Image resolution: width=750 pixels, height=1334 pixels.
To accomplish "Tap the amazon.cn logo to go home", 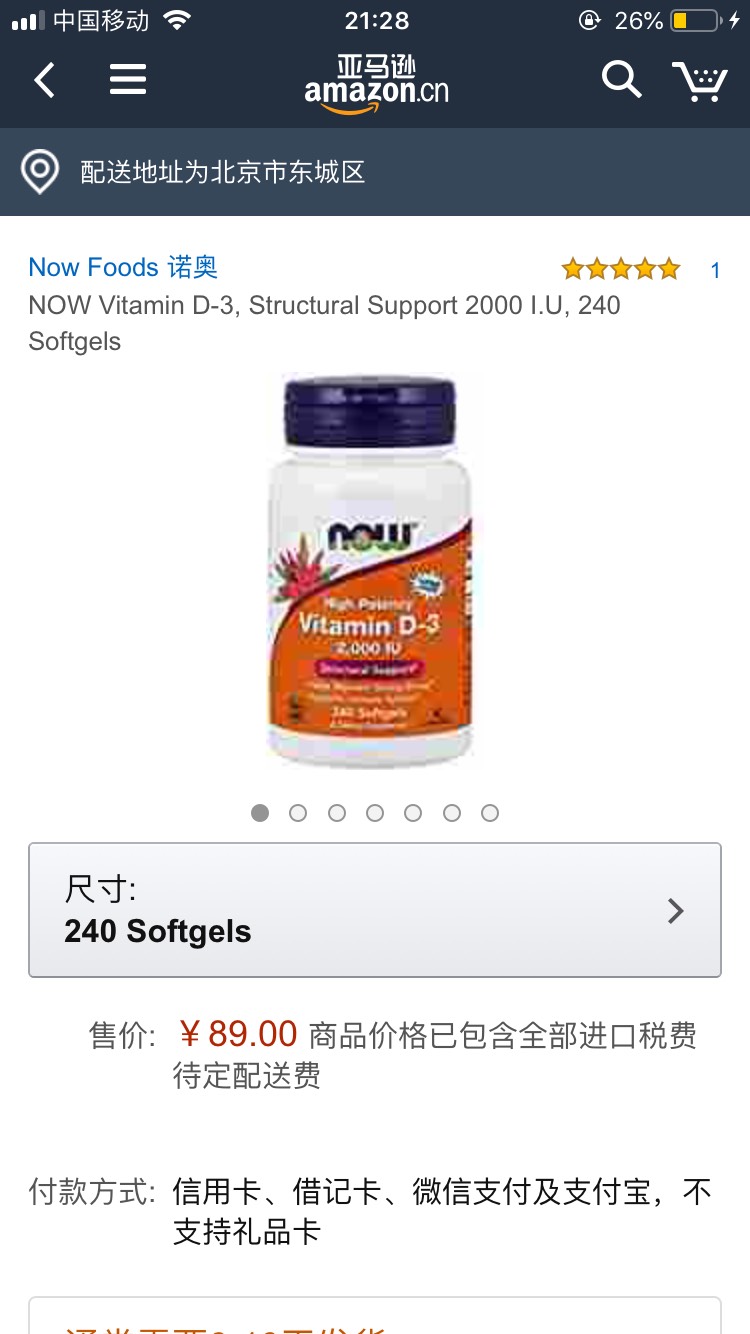I will tap(376, 82).
